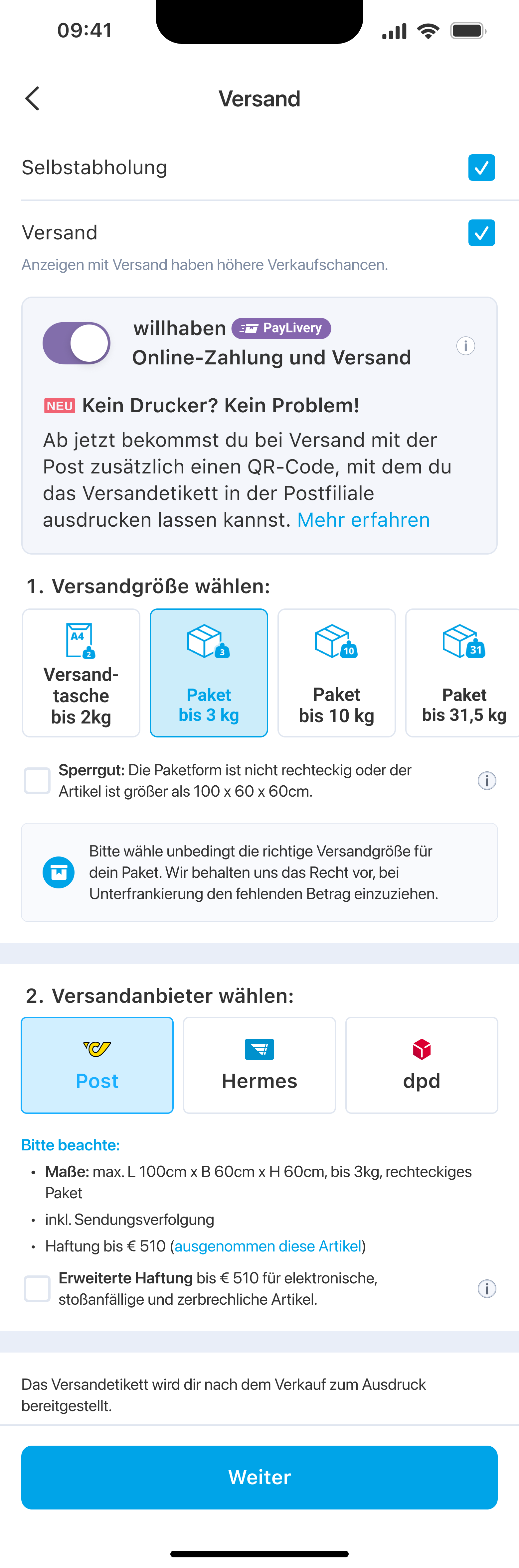Uncheck the Selbstabholung checkbox
519x1568 pixels.
[x=481, y=167]
